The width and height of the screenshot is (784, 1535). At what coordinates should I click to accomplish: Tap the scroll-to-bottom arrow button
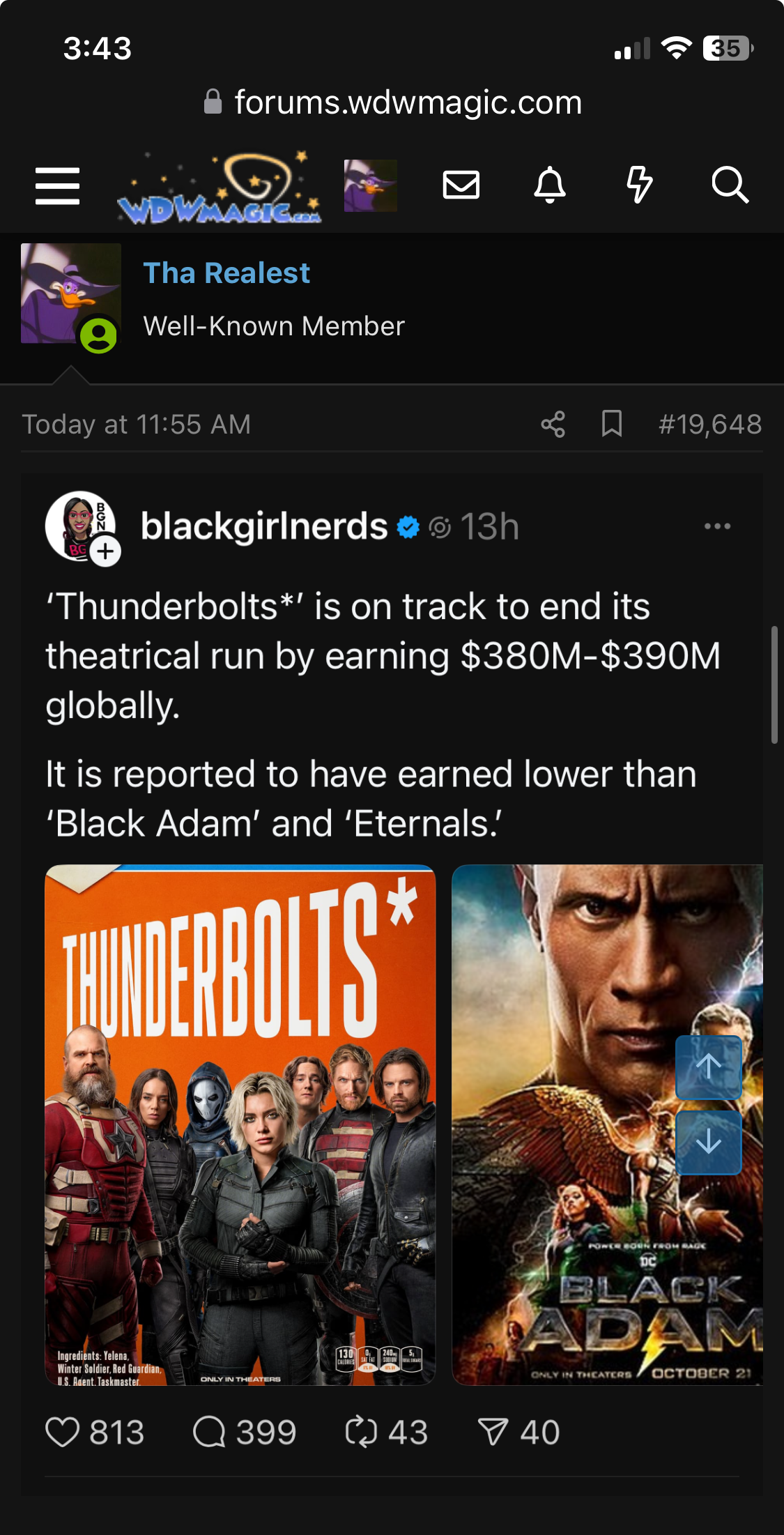708,1143
